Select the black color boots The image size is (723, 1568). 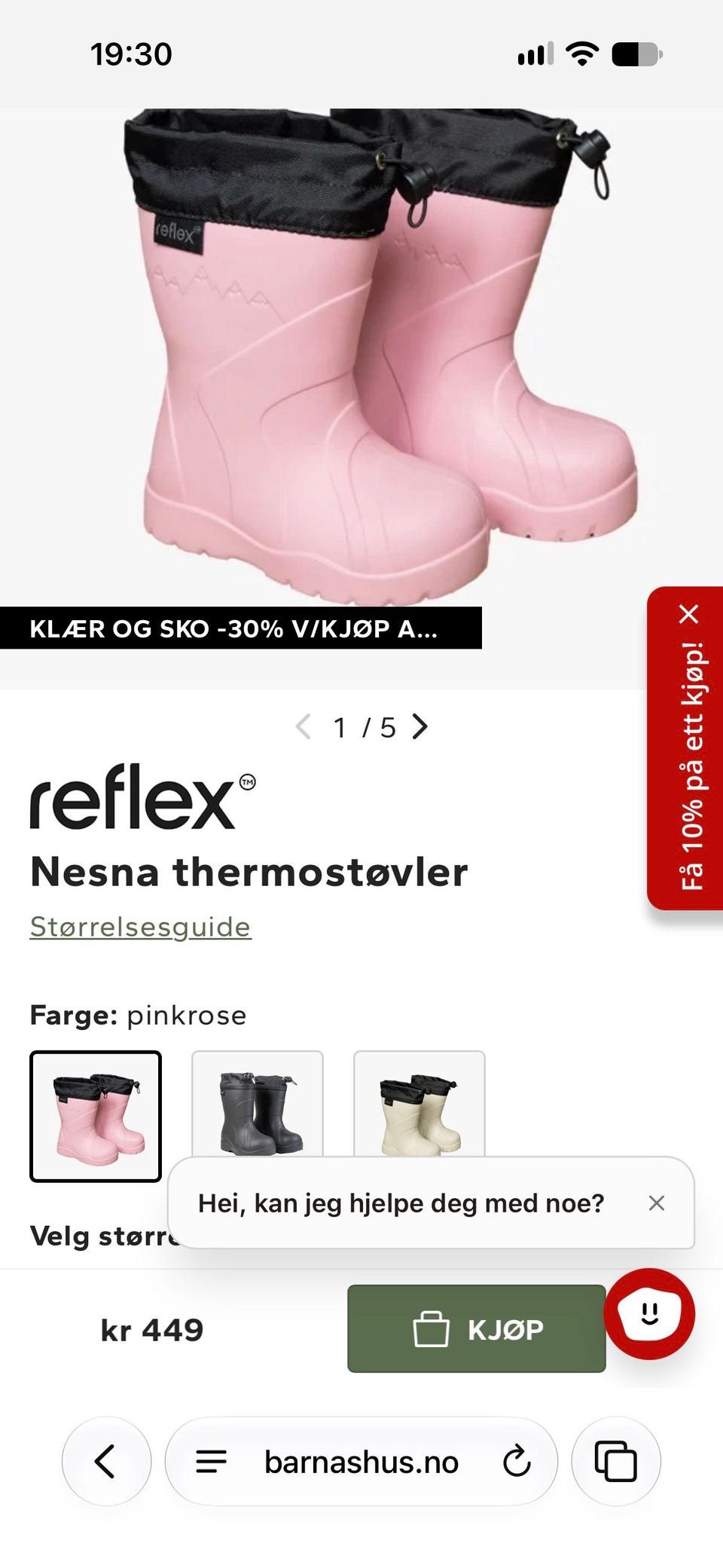(258, 1105)
